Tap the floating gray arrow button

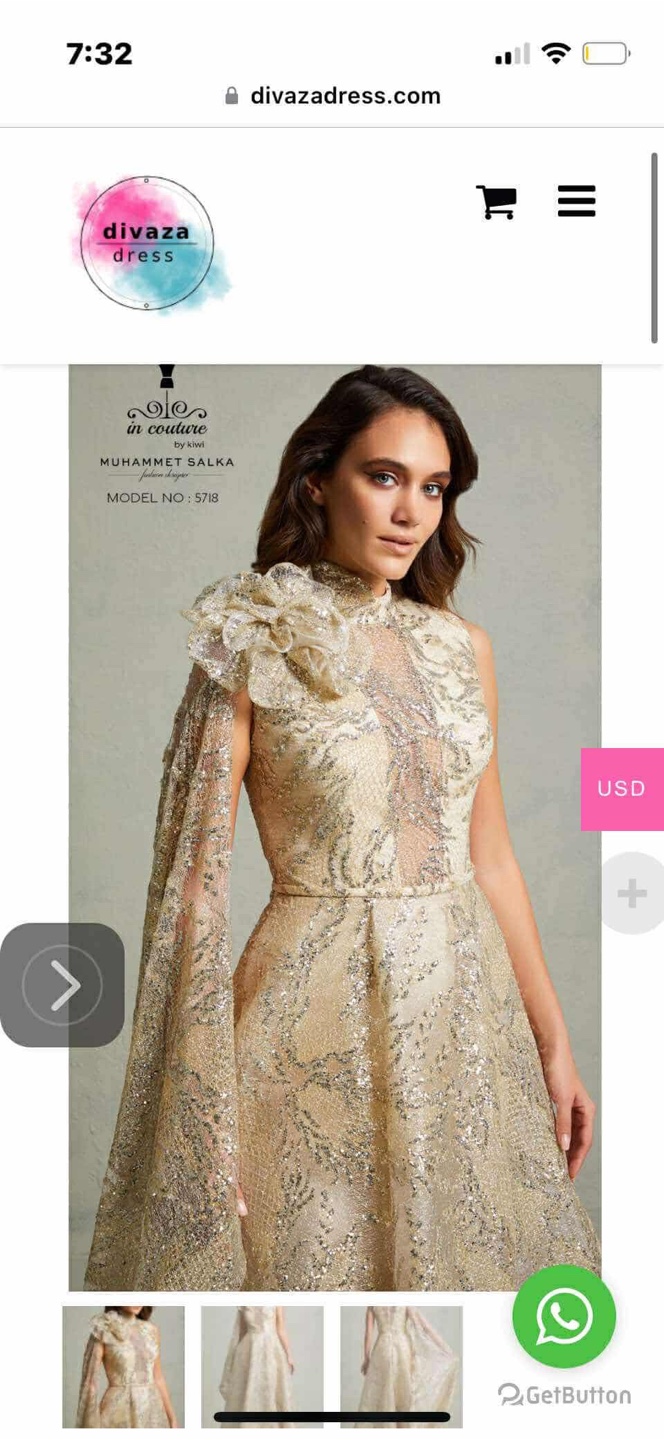pos(63,985)
